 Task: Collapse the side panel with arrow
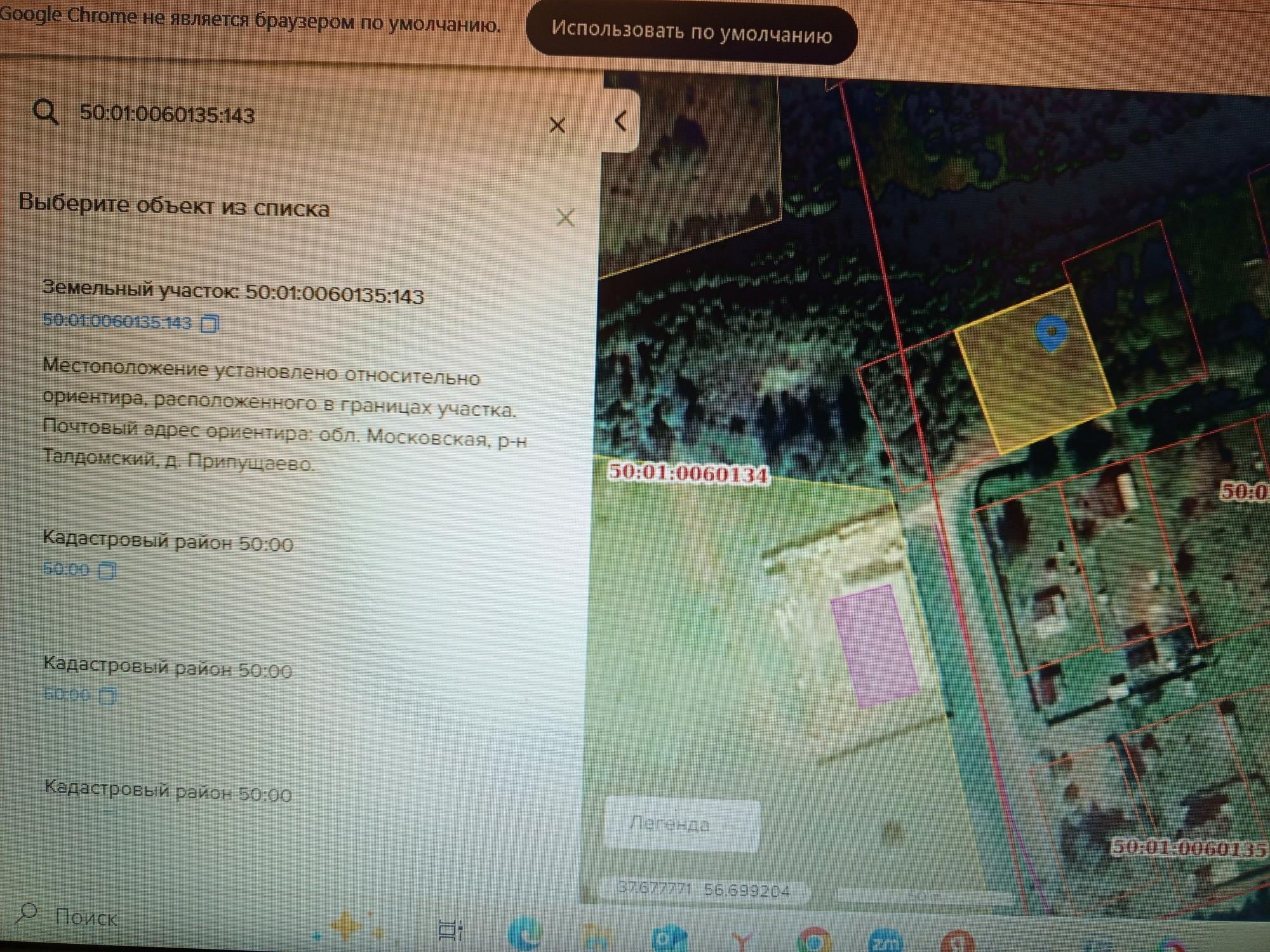[621, 121]
